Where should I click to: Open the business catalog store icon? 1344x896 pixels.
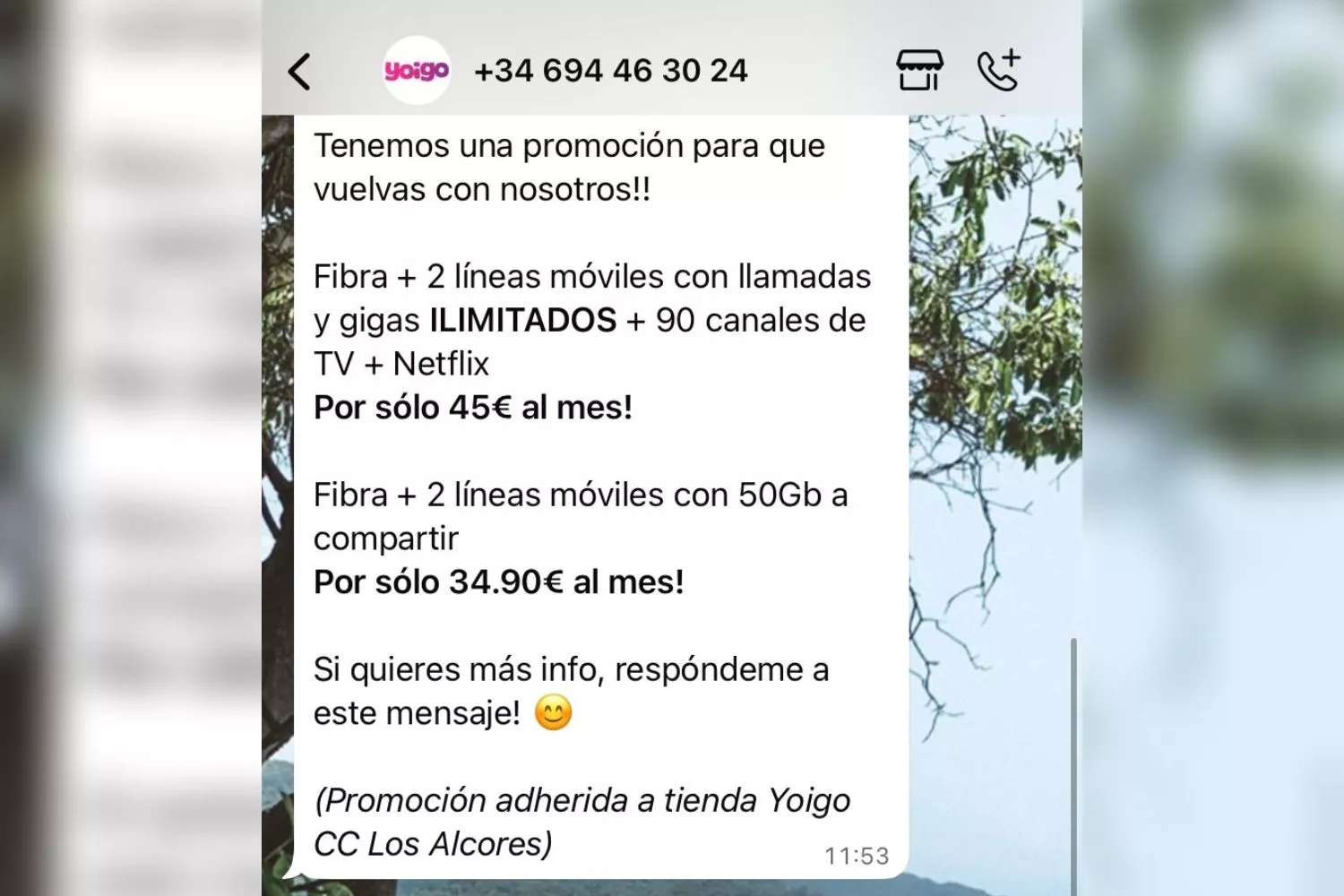coord(919,71)
